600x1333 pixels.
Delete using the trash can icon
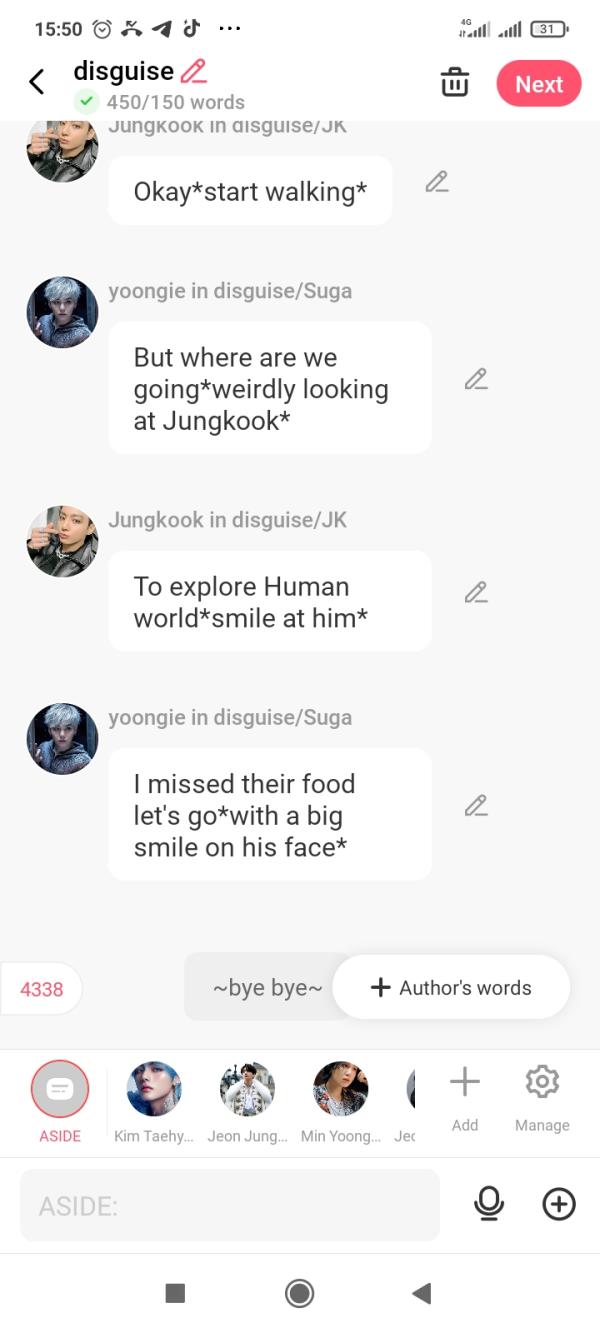(455, 83)
